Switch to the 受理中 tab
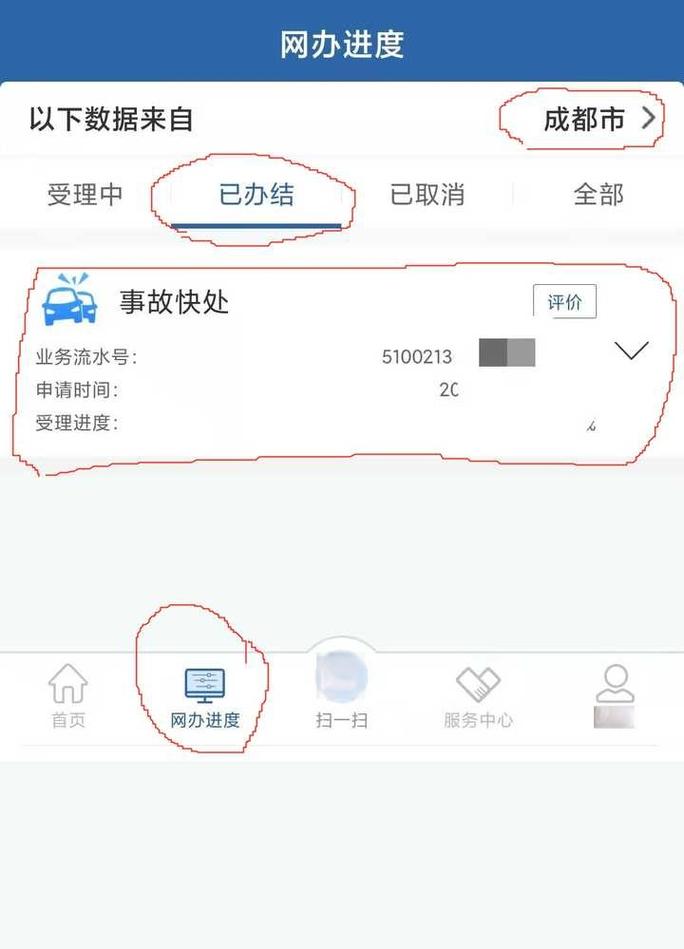 click(x=85, y=194)
